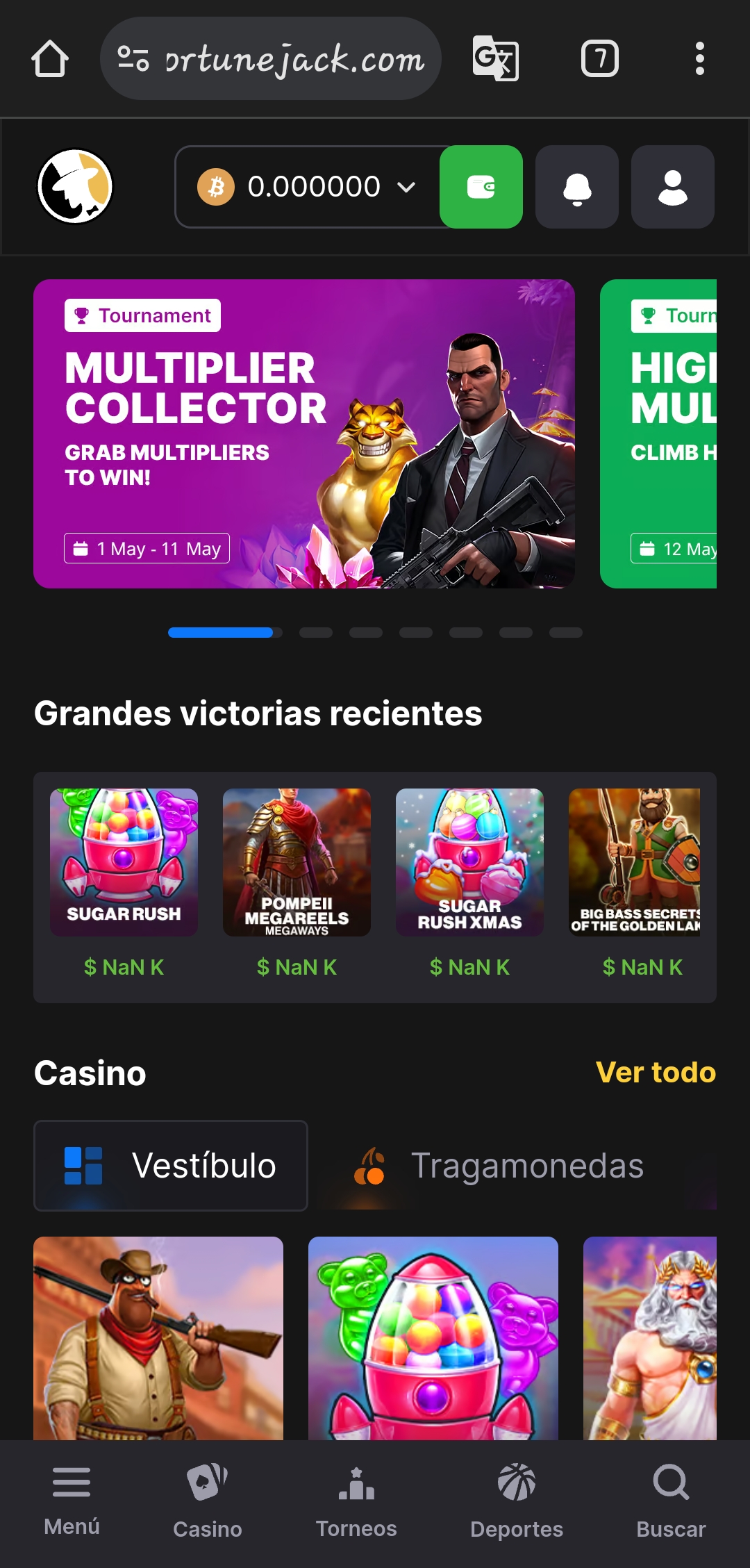The image size is (750, 1568).
Task: Tap the FortuneJack logo
Action: click(x=75, y=187)
